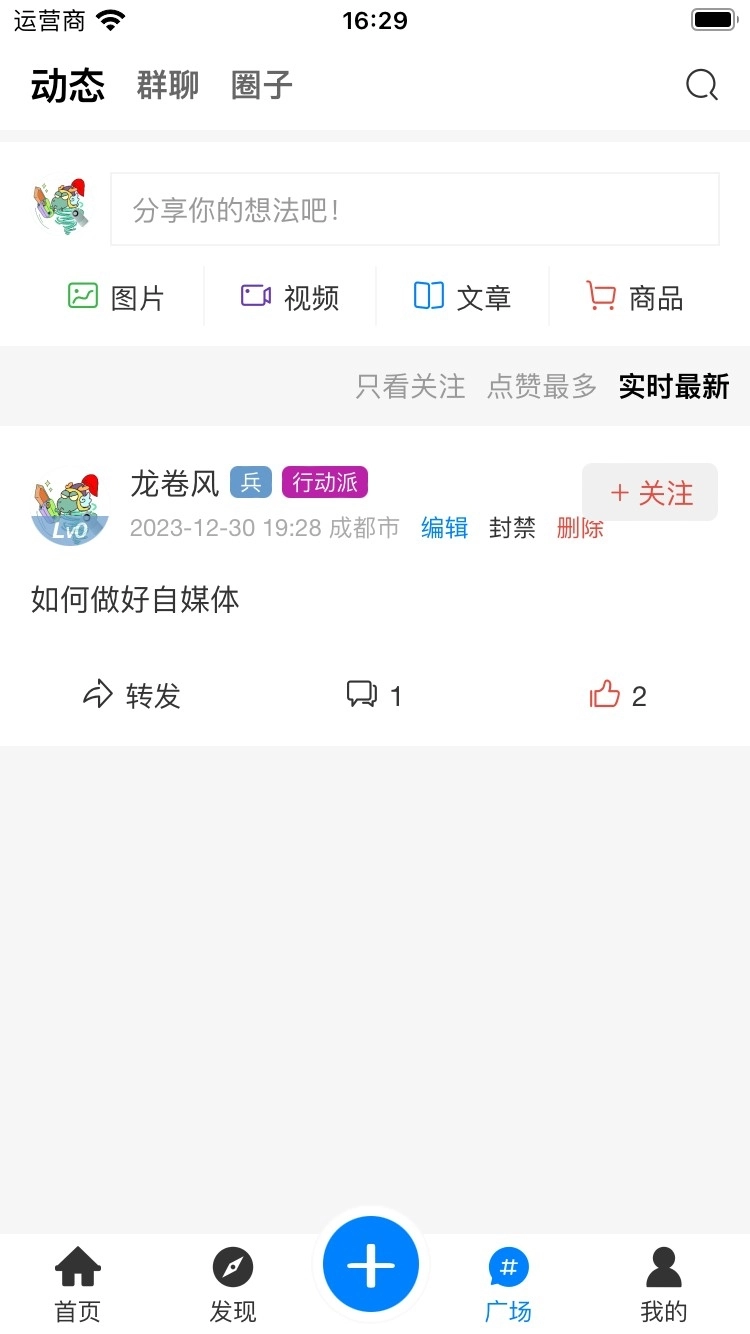Select the 商品 product sharing icon

pyautogui.click(x=601, y=296)
